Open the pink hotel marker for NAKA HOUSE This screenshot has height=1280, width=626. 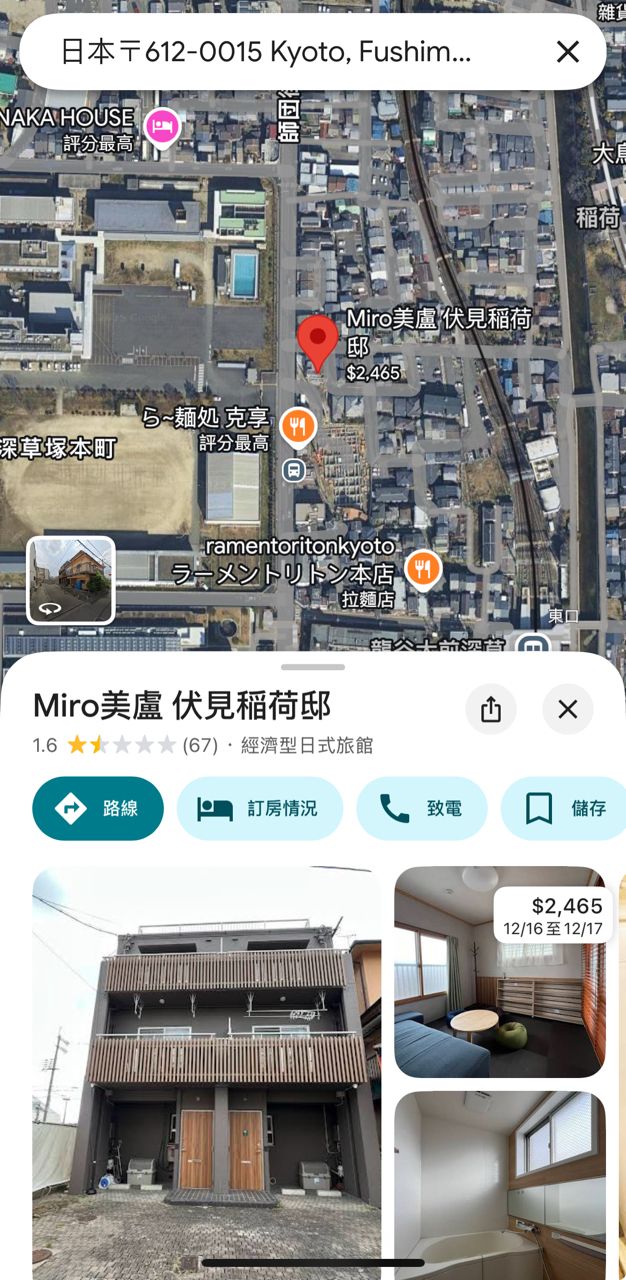coord(162,127)
